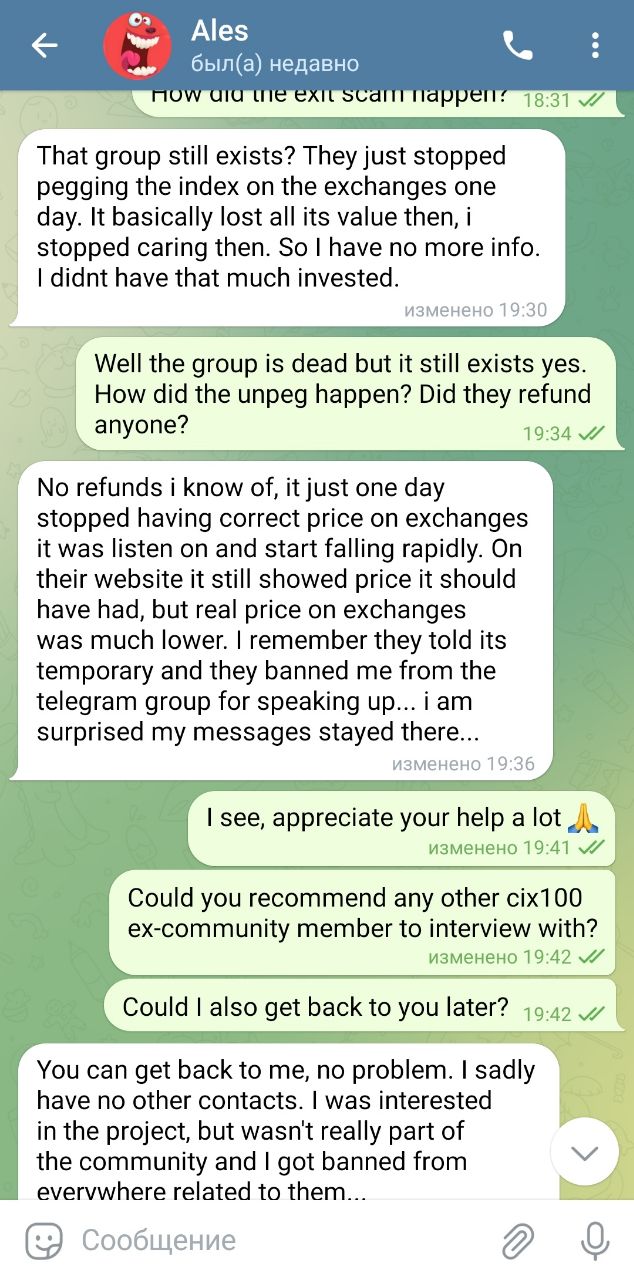Open the sticker and emoji panel

coord(43,1241)
